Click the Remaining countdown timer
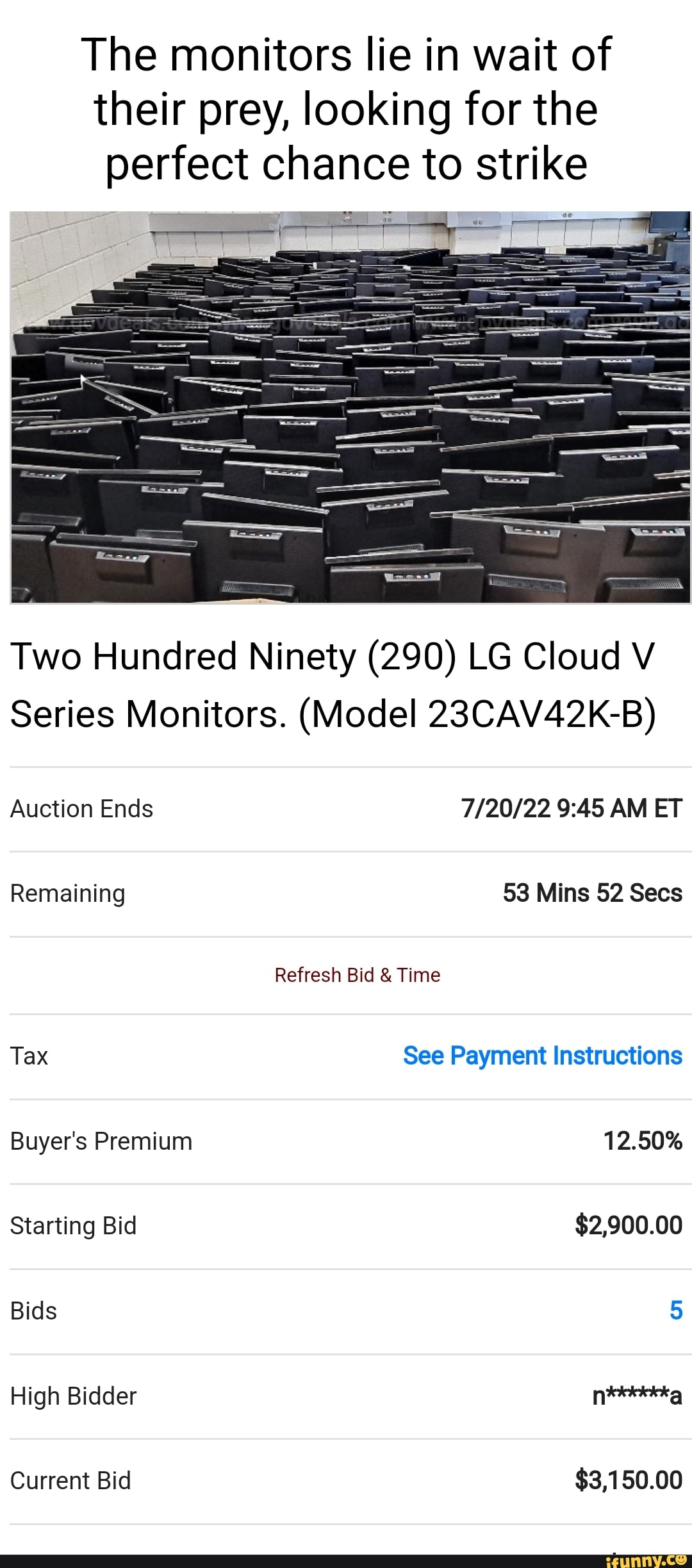This screenshot has width=692, height=1568. click(x=591, y=892)
